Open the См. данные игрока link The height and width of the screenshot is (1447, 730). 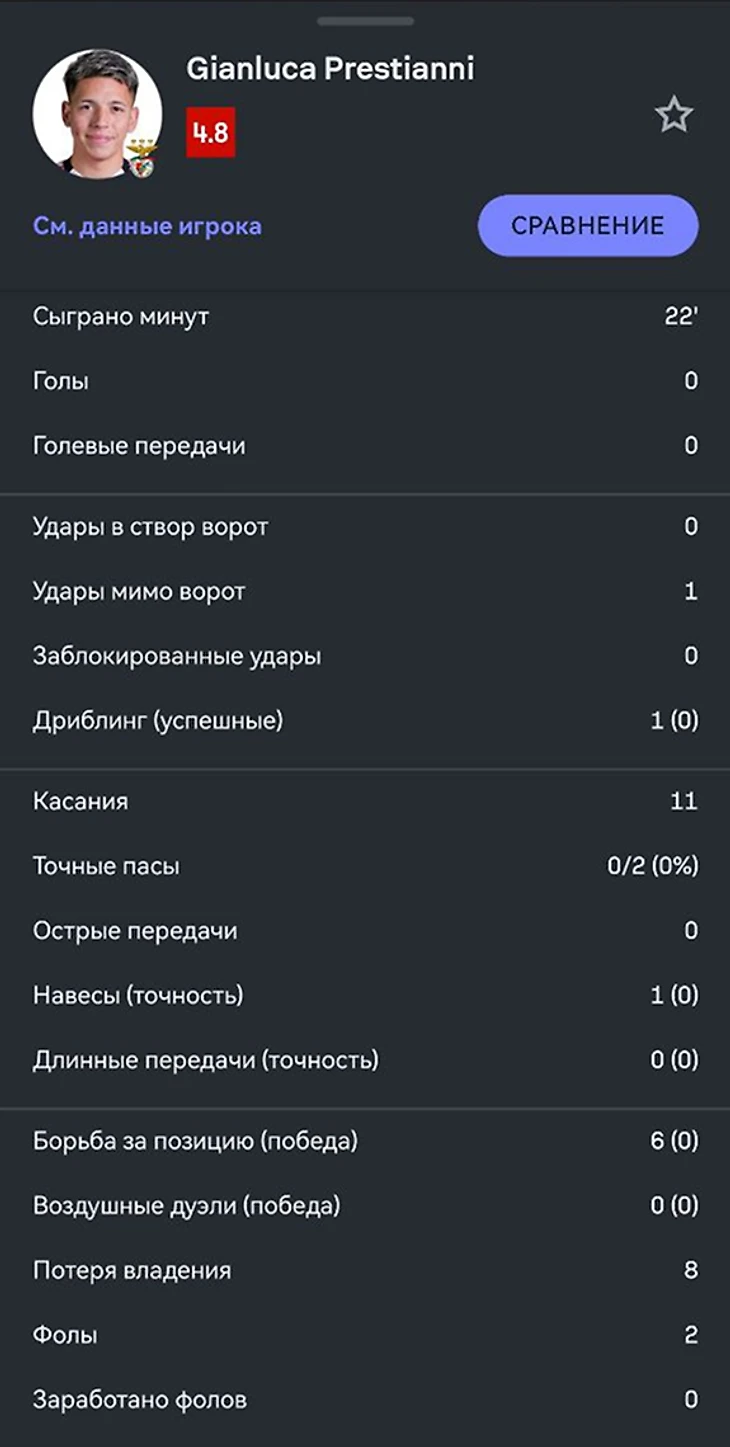click(147, 226)
